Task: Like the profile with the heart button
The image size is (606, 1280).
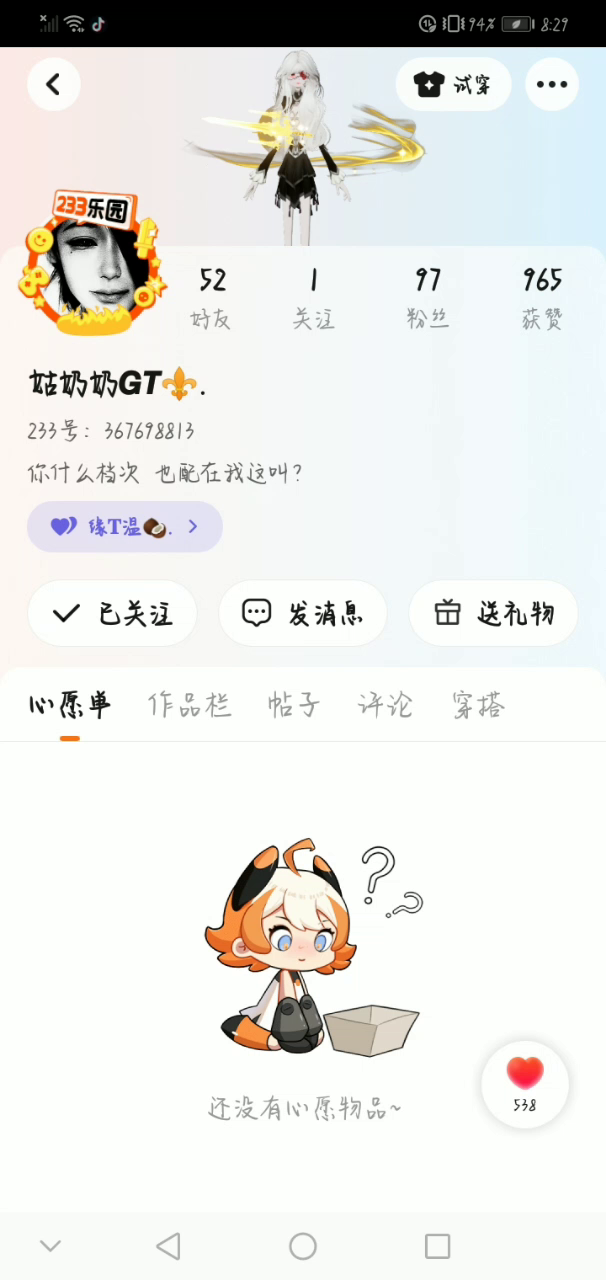Action: point(525,1082)
